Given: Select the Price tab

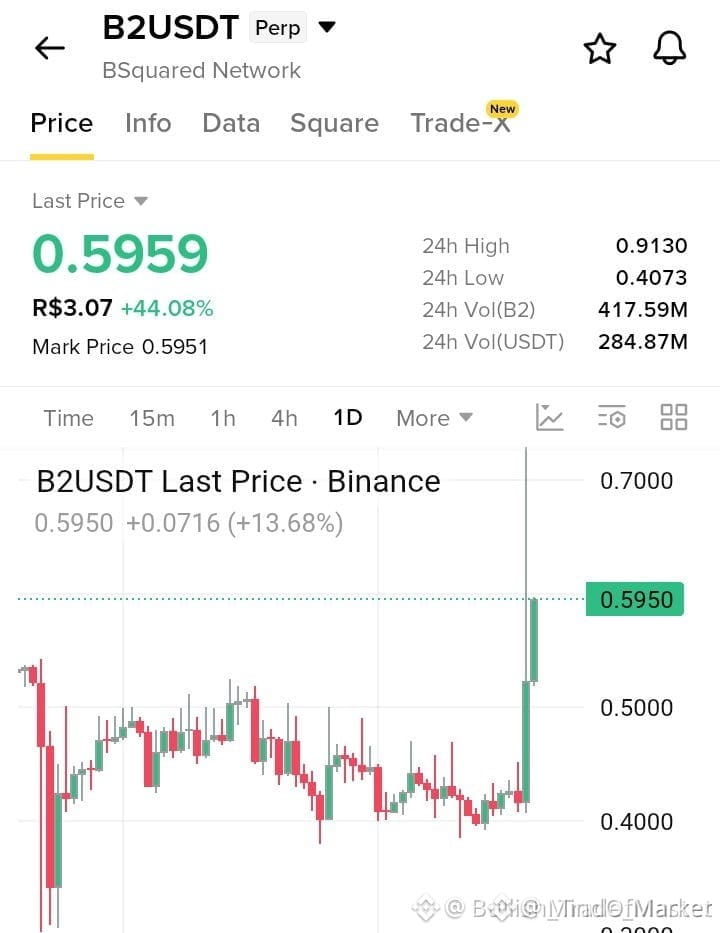Looking at the screenshot, I should 62,123.
